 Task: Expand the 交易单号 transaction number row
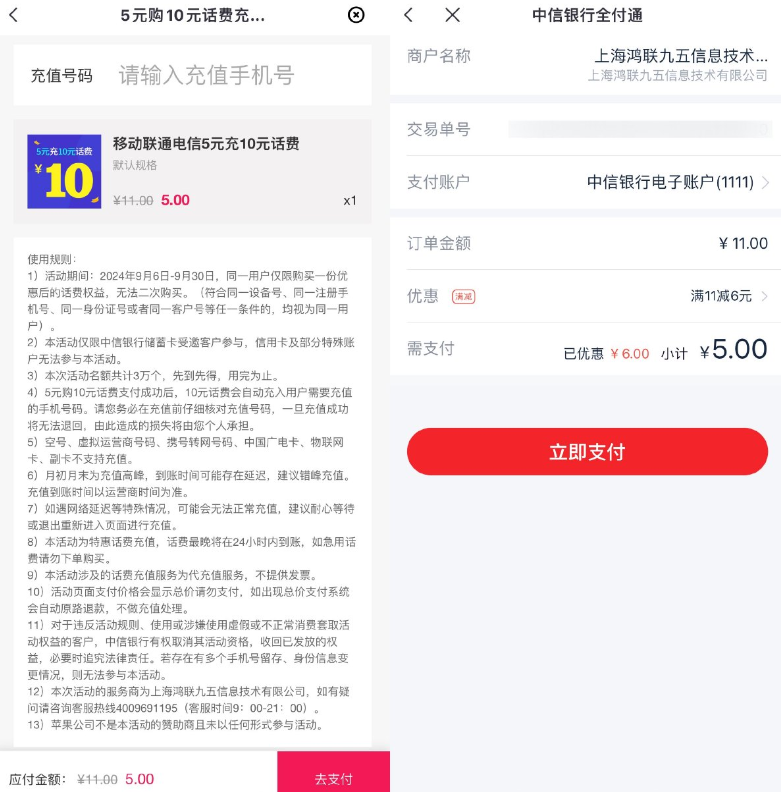[x=587, y=129]
